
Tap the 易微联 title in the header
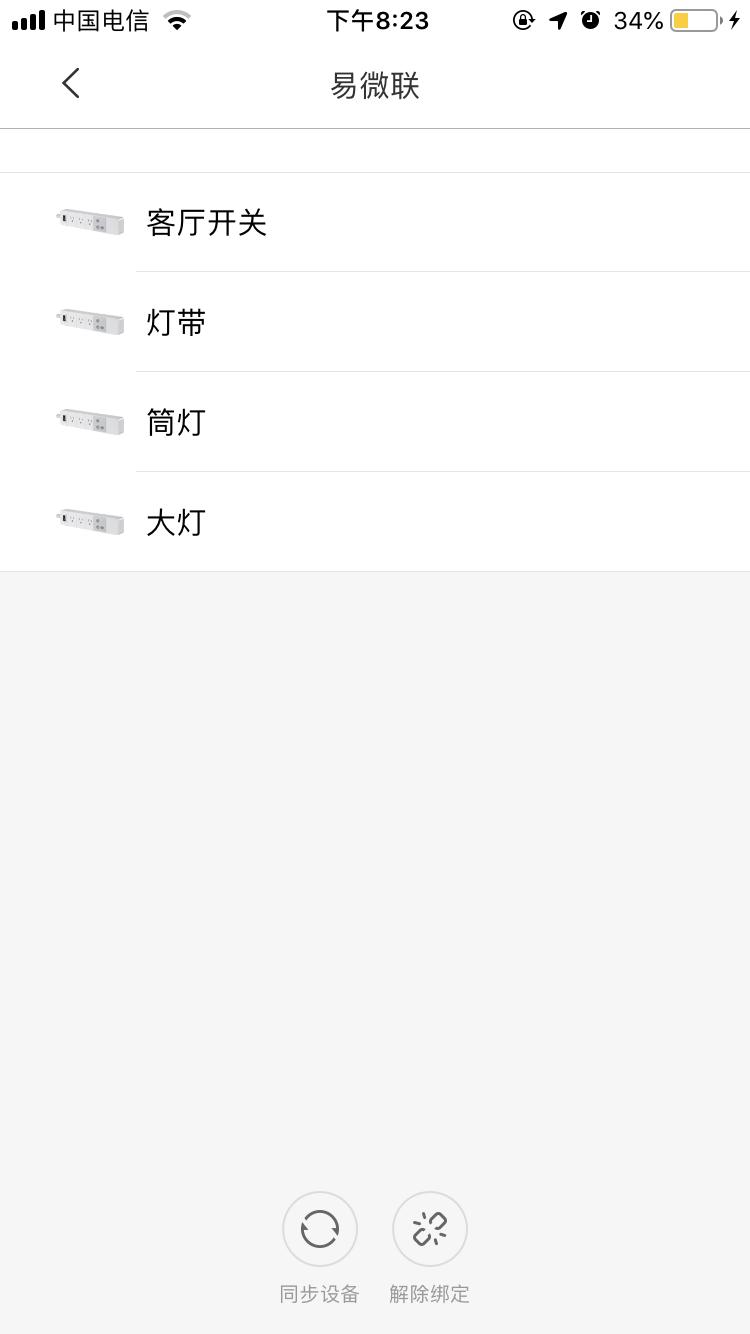point(374,85)
